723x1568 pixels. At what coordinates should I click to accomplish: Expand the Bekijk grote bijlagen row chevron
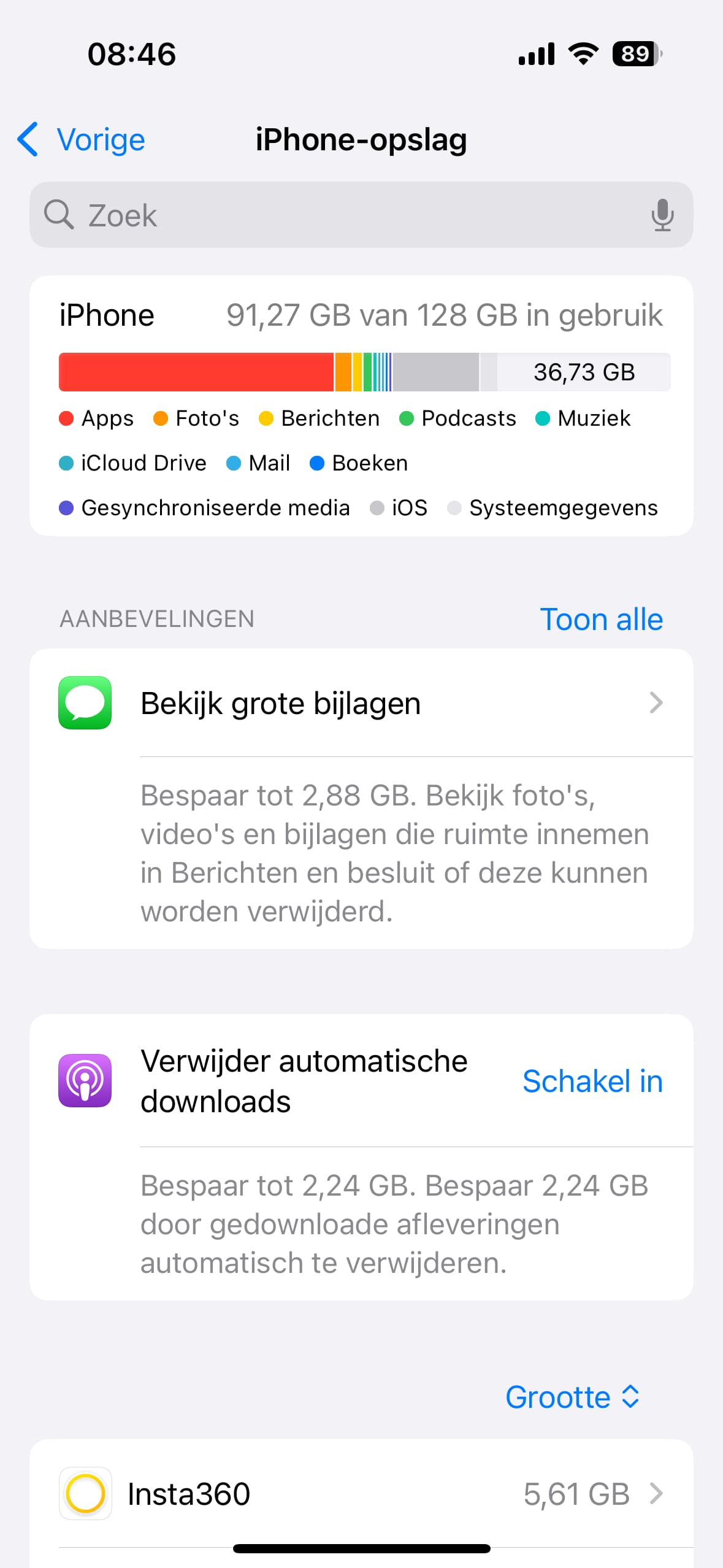click(656, 703)
